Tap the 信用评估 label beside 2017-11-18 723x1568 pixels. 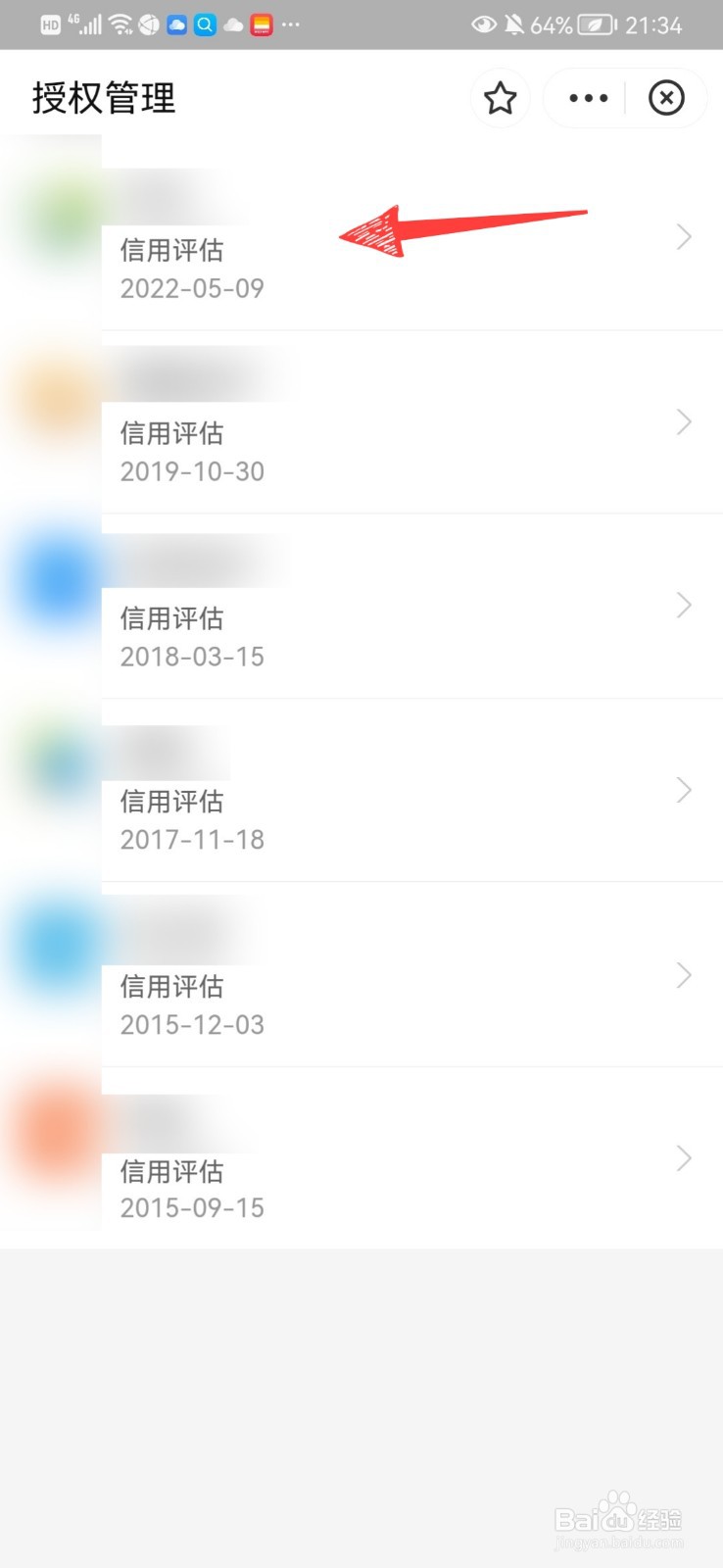(x=171, y=802)
